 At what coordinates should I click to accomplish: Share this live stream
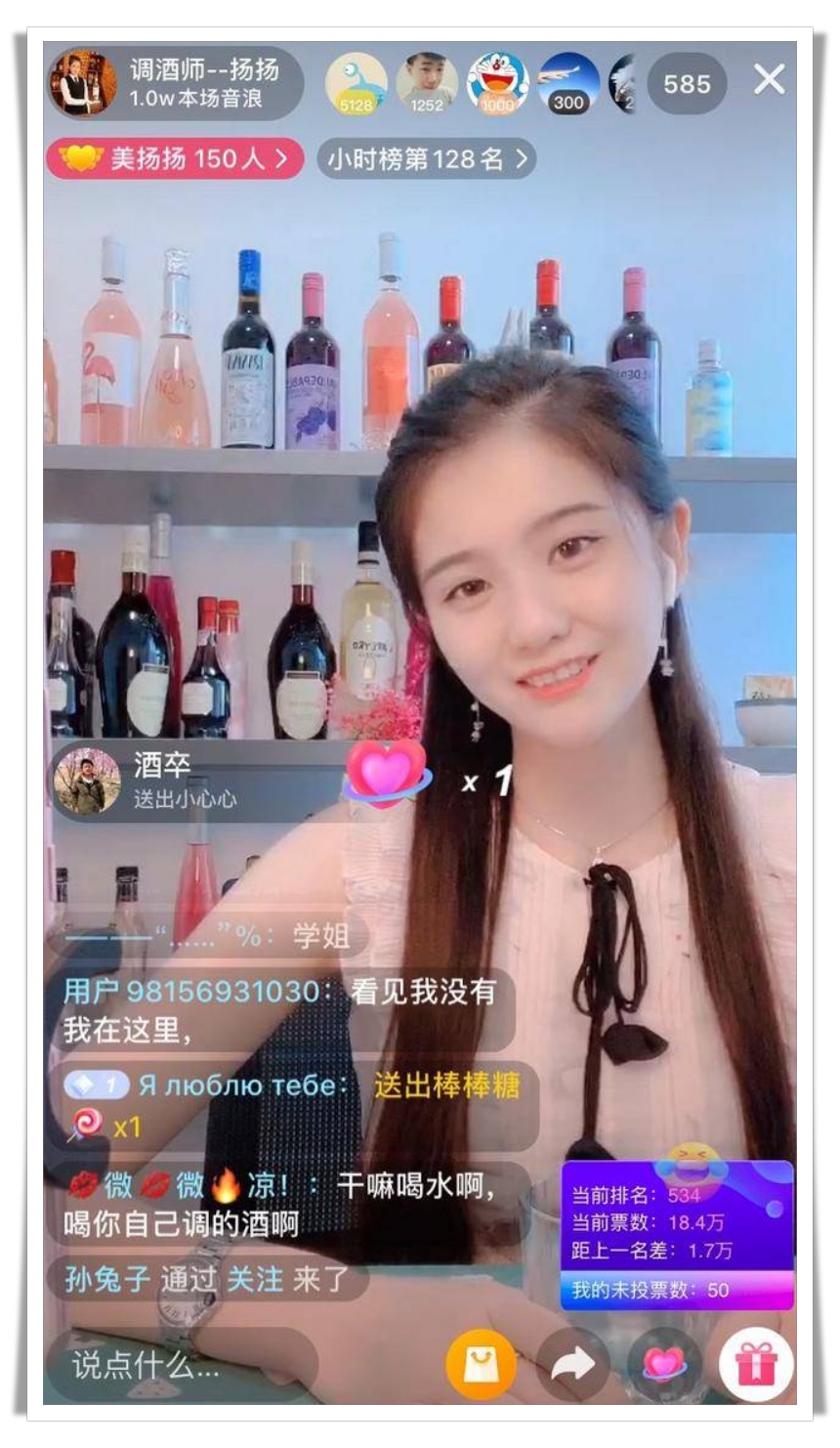572,1364
